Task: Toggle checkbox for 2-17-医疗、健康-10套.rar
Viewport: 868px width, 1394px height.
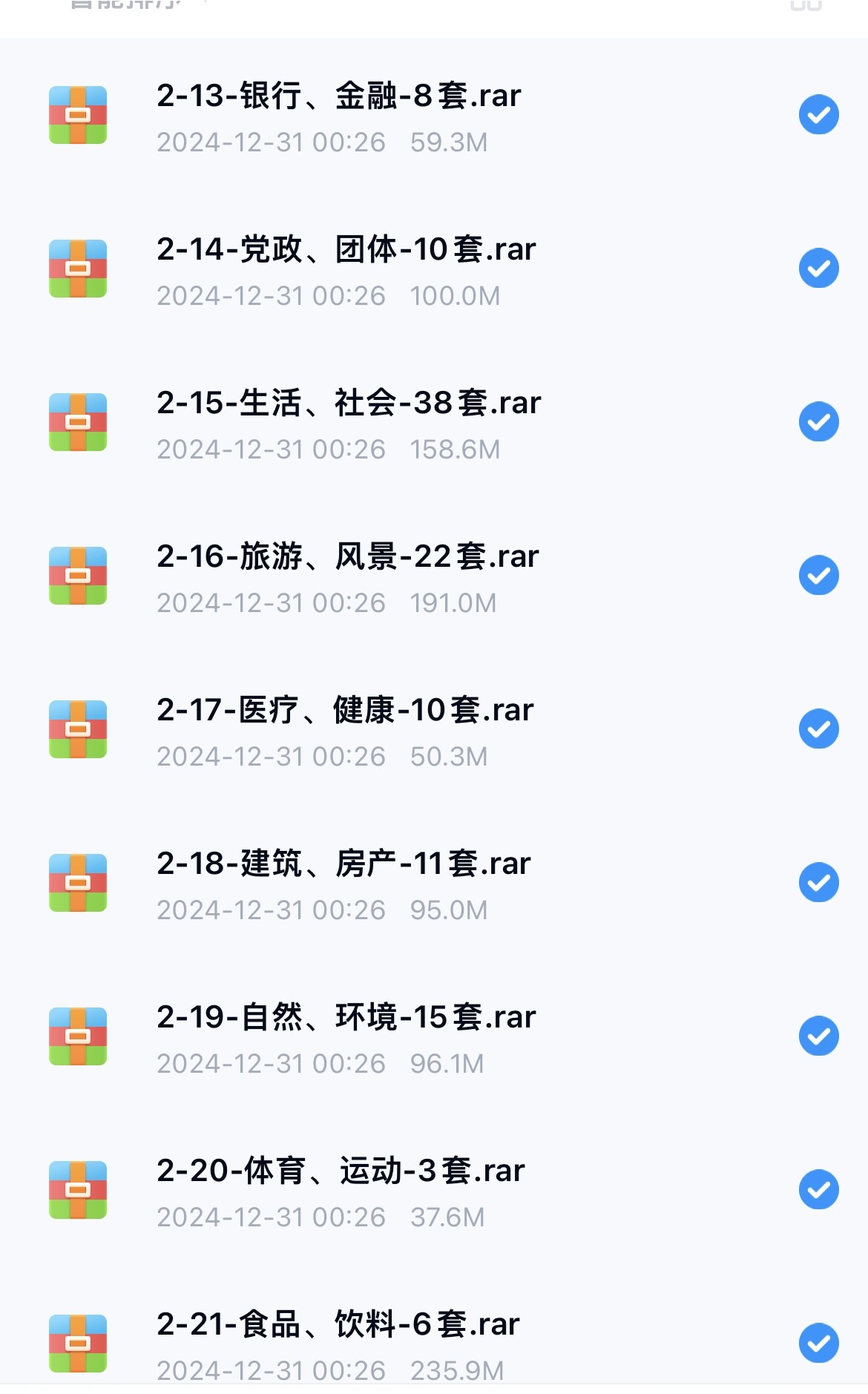Action: pos(818,729)
